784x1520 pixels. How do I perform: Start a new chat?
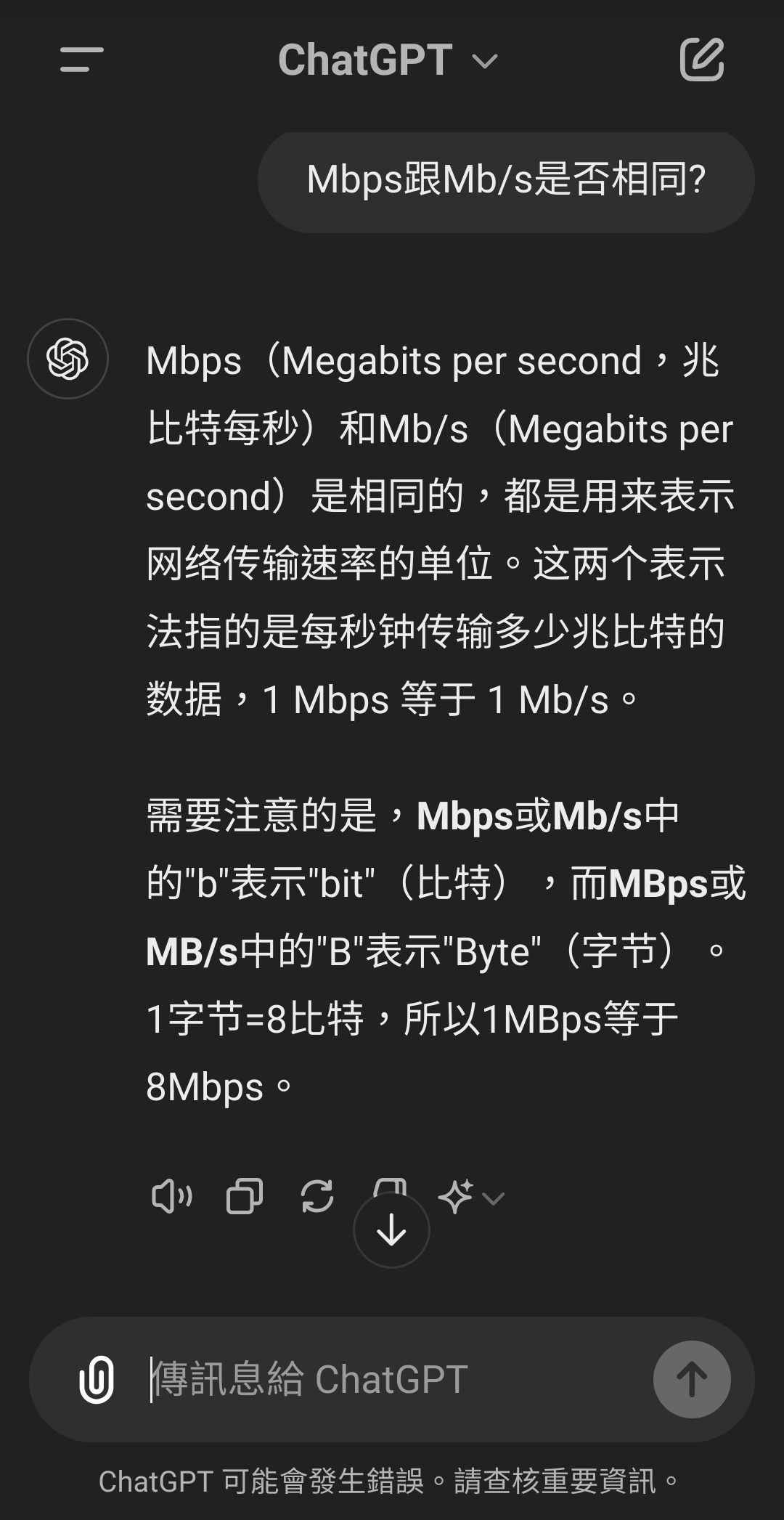click(701, 60)
